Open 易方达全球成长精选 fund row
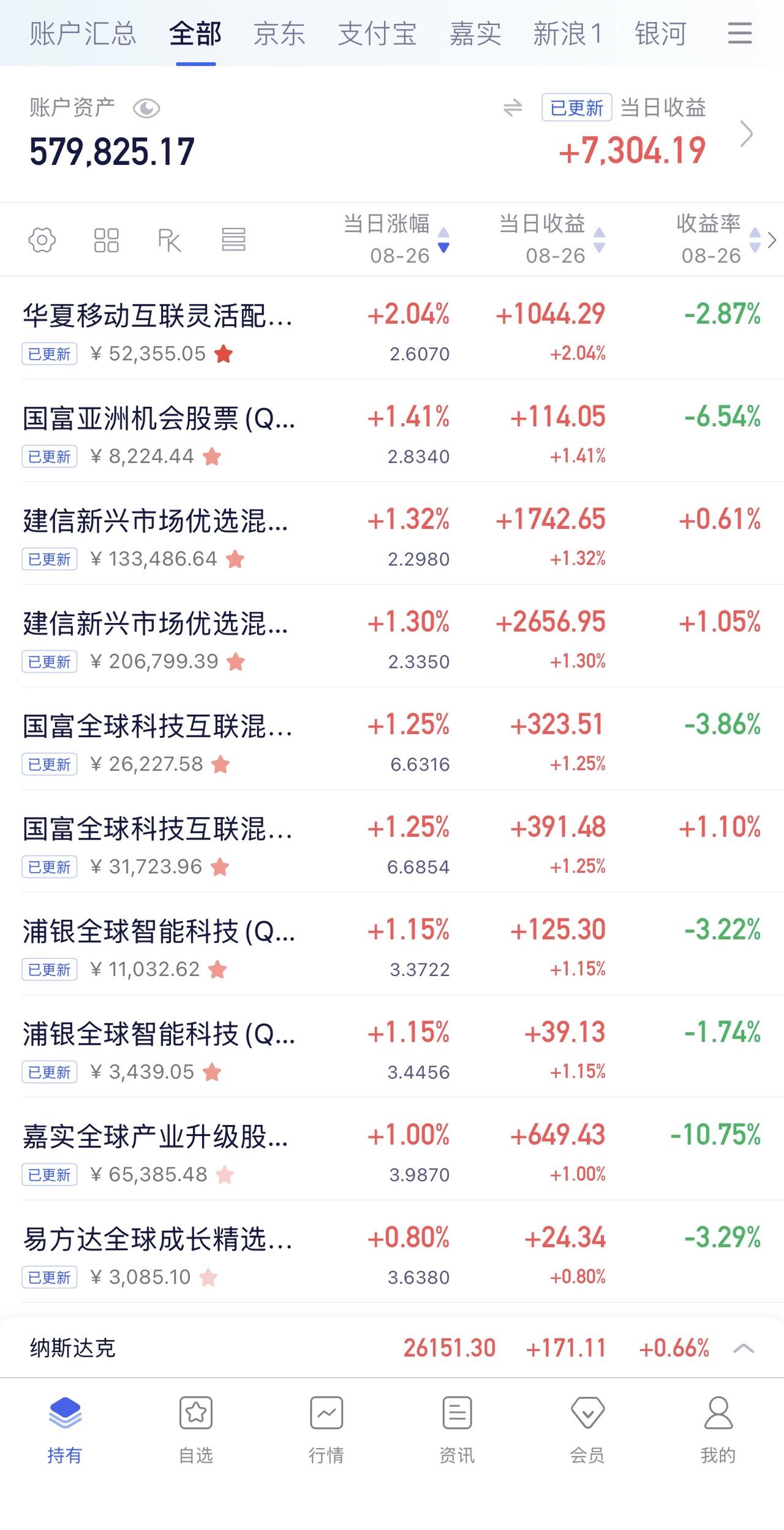 tap(392, 1252)
